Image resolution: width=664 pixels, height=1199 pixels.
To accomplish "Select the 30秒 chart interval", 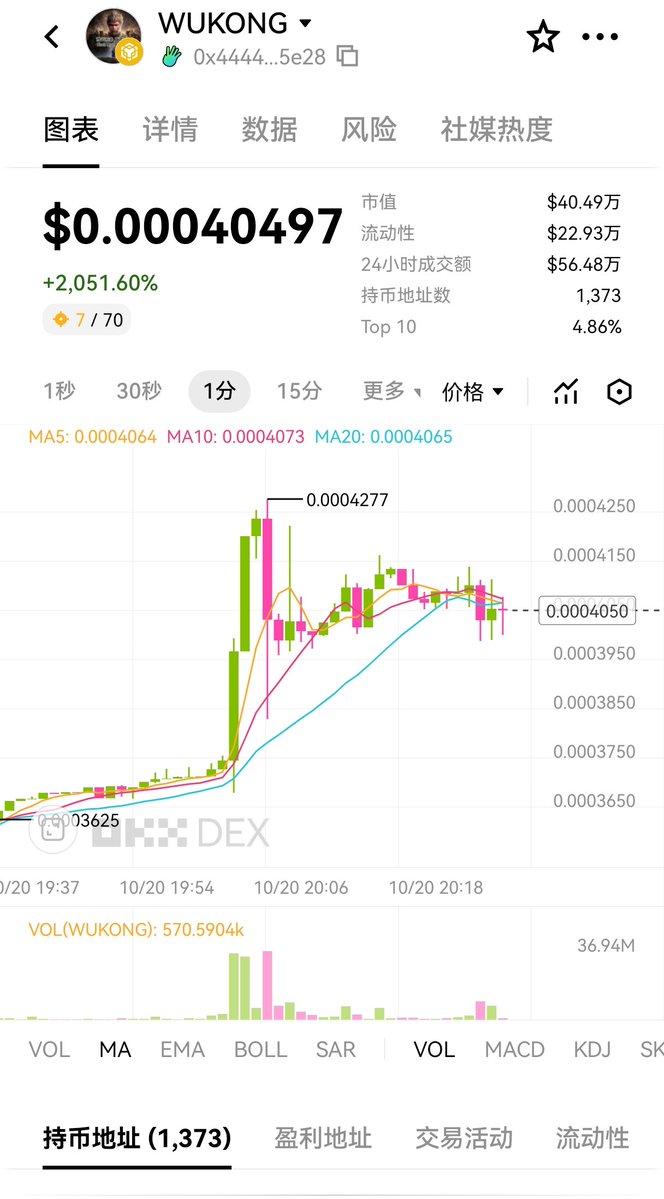I will [x=138, y=391].
